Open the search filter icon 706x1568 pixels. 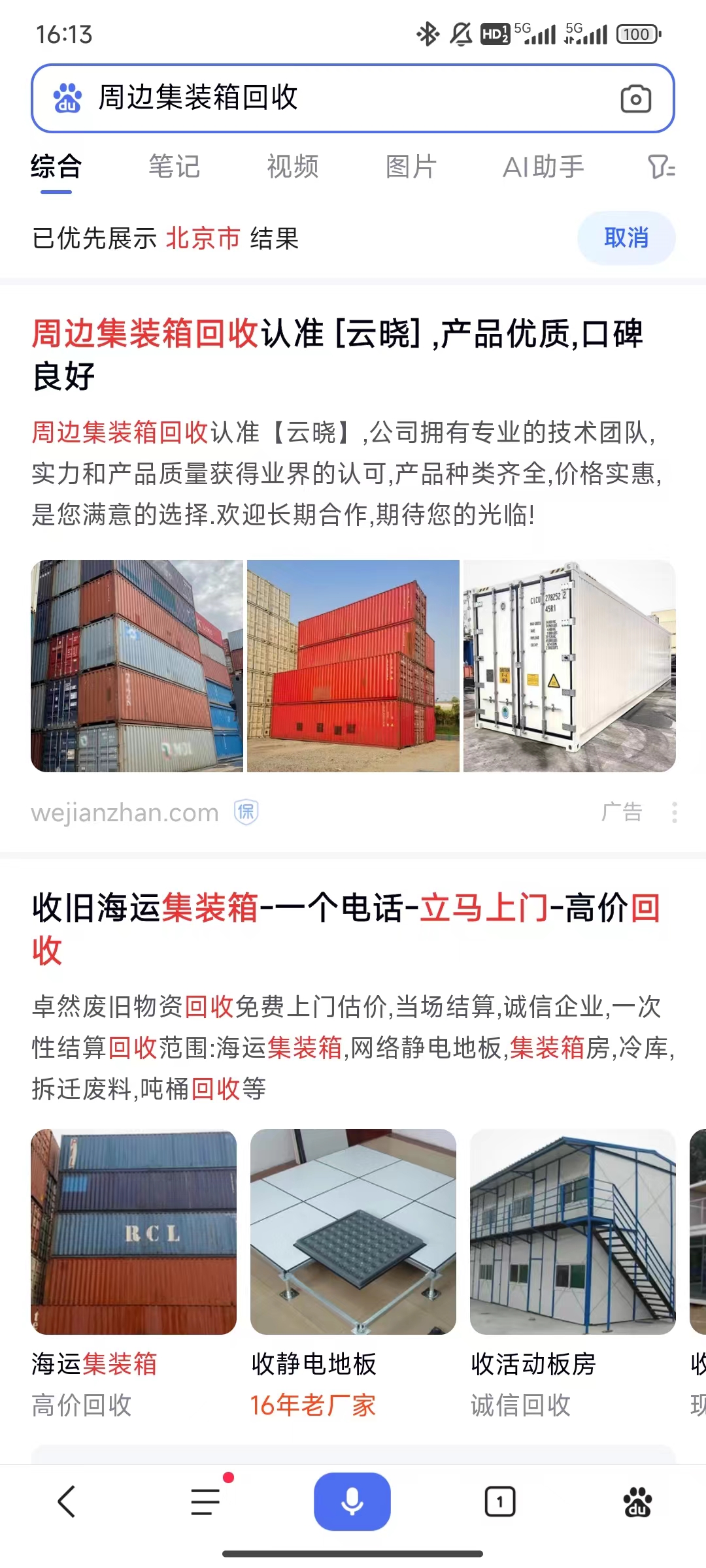coord(661,167)
